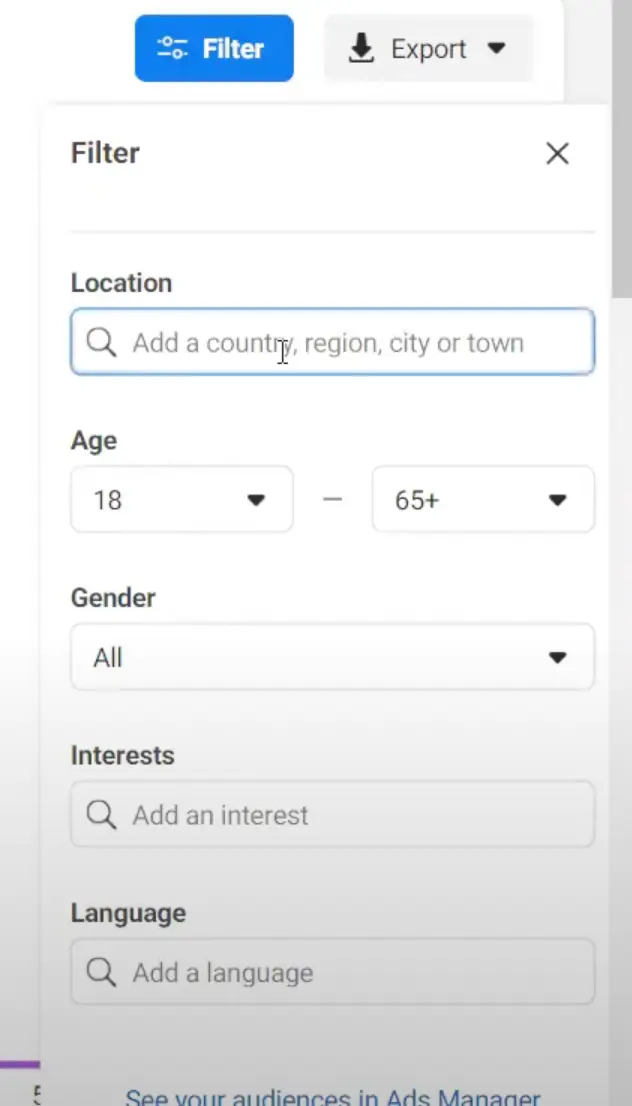Open the minimum age dropdown showing 18
The width and height of the screenshot is (632, 1106).
tap(182, 499)
